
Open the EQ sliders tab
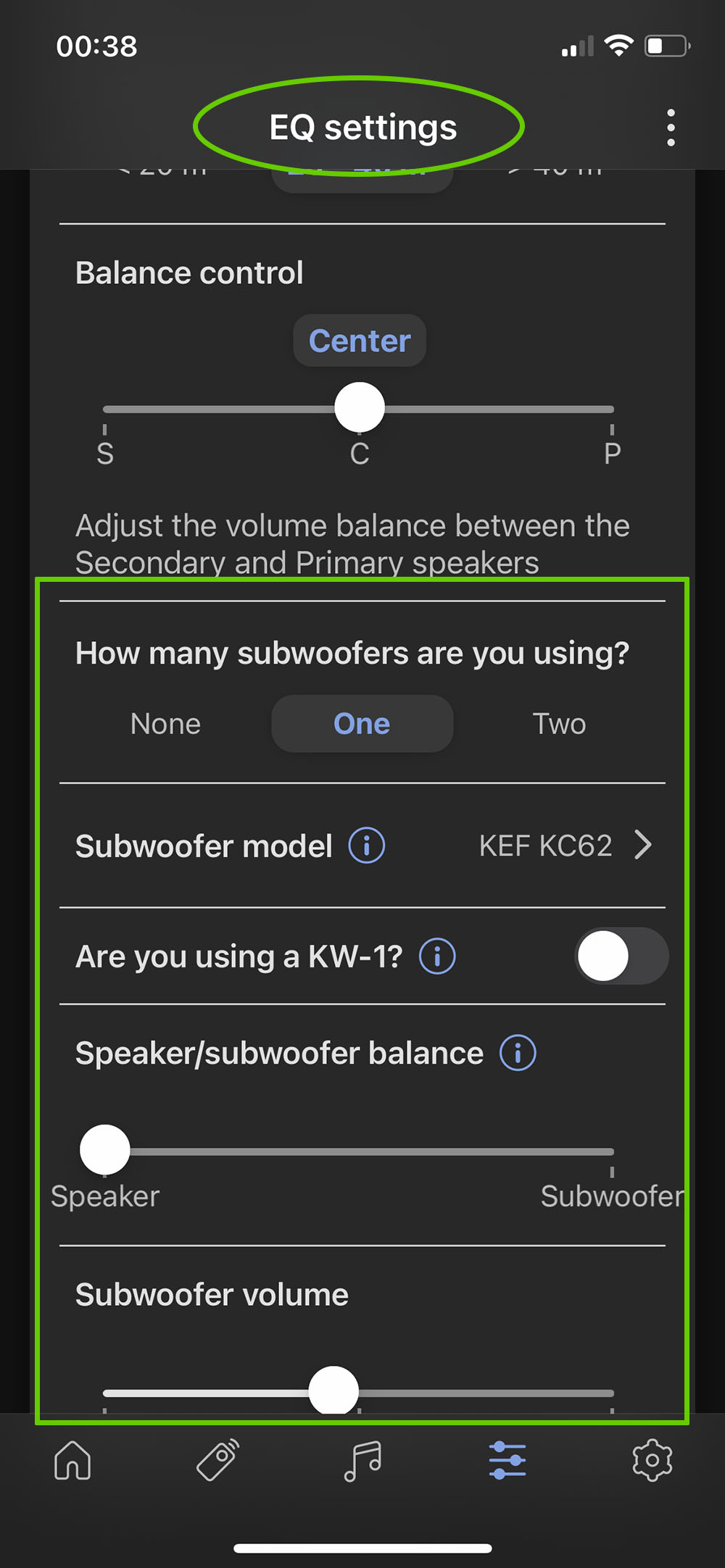pyautogui.click(x=507, y=1460)
